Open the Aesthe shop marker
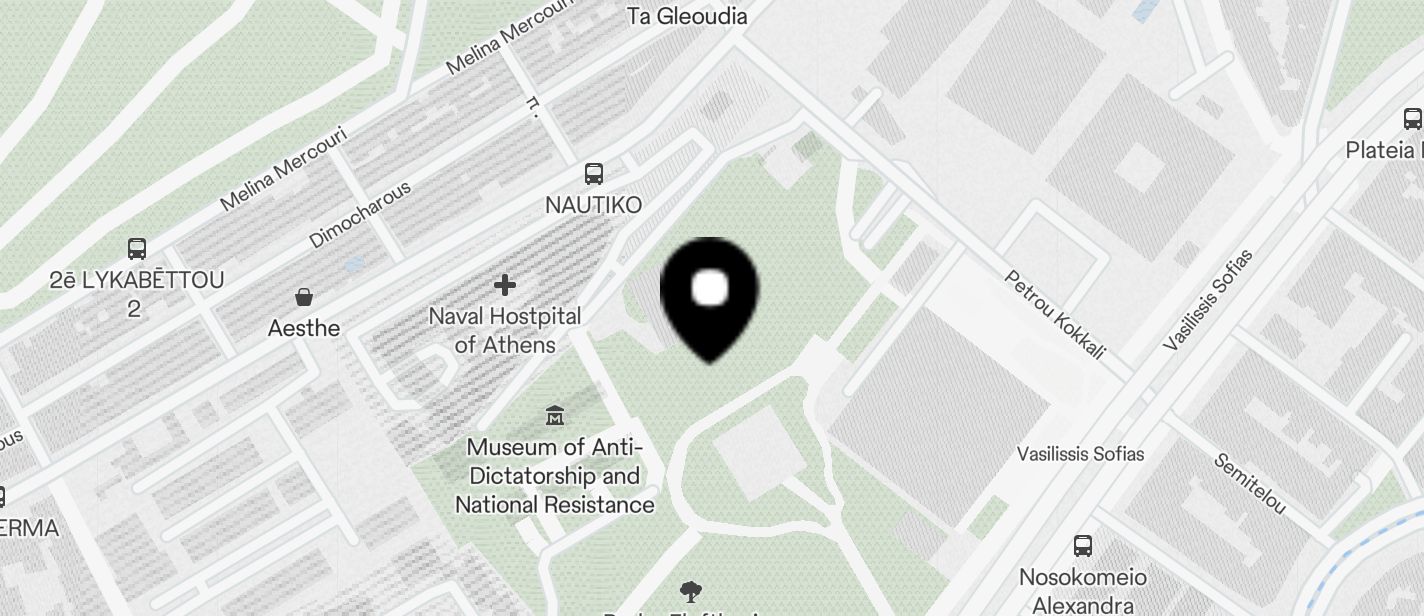This screenshot has width=1424, height=616. coord(303,297)
